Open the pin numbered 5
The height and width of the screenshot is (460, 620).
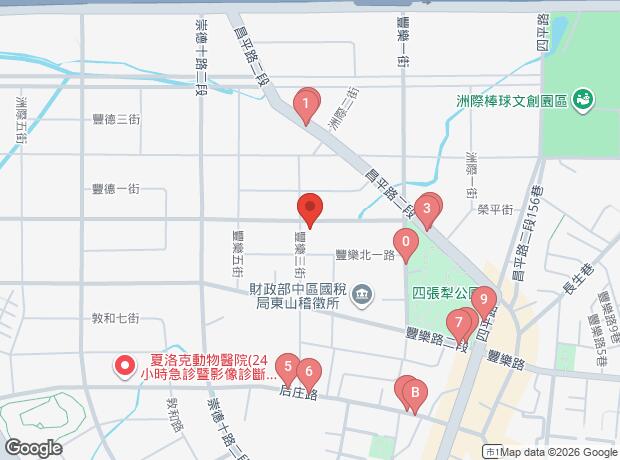tap(287, 367)
